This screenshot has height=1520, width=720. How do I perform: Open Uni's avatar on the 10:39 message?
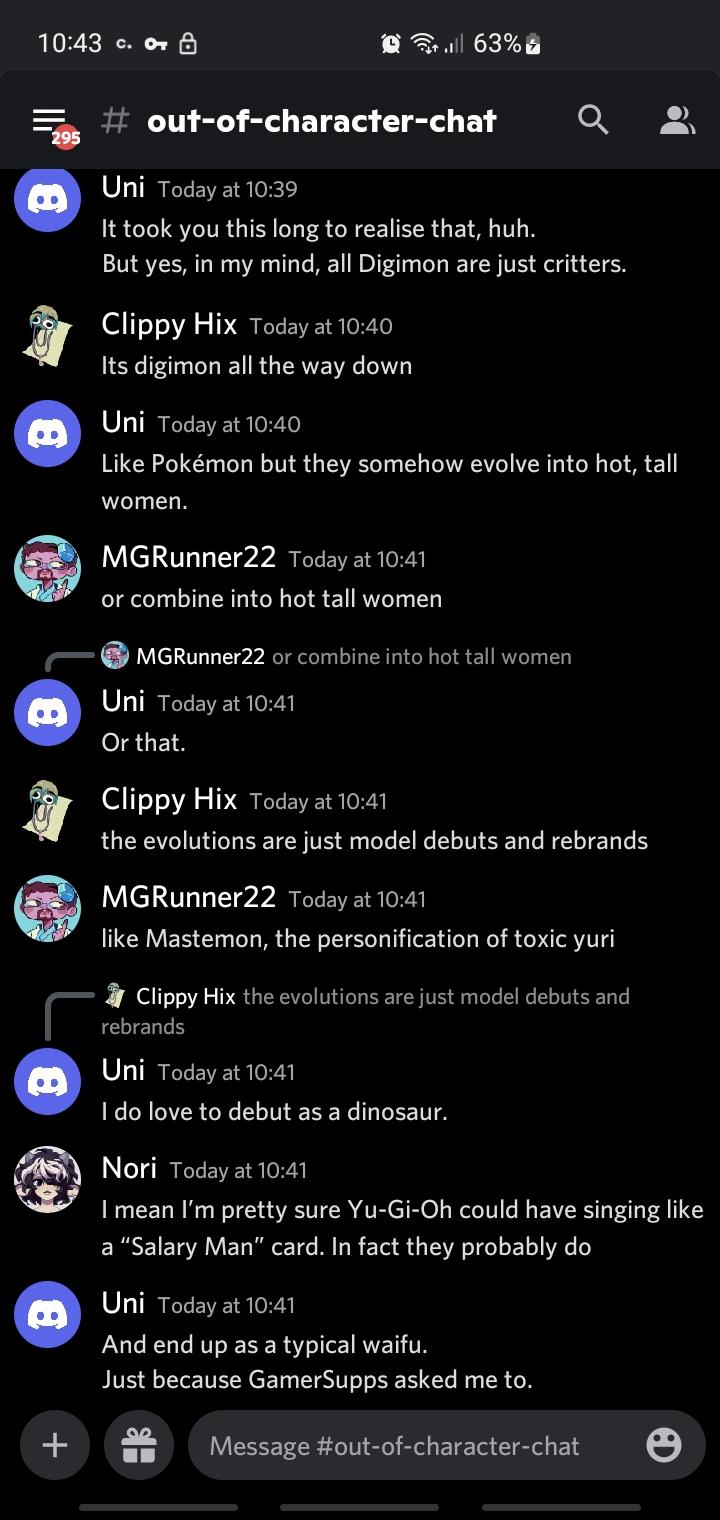pos(47,198)
